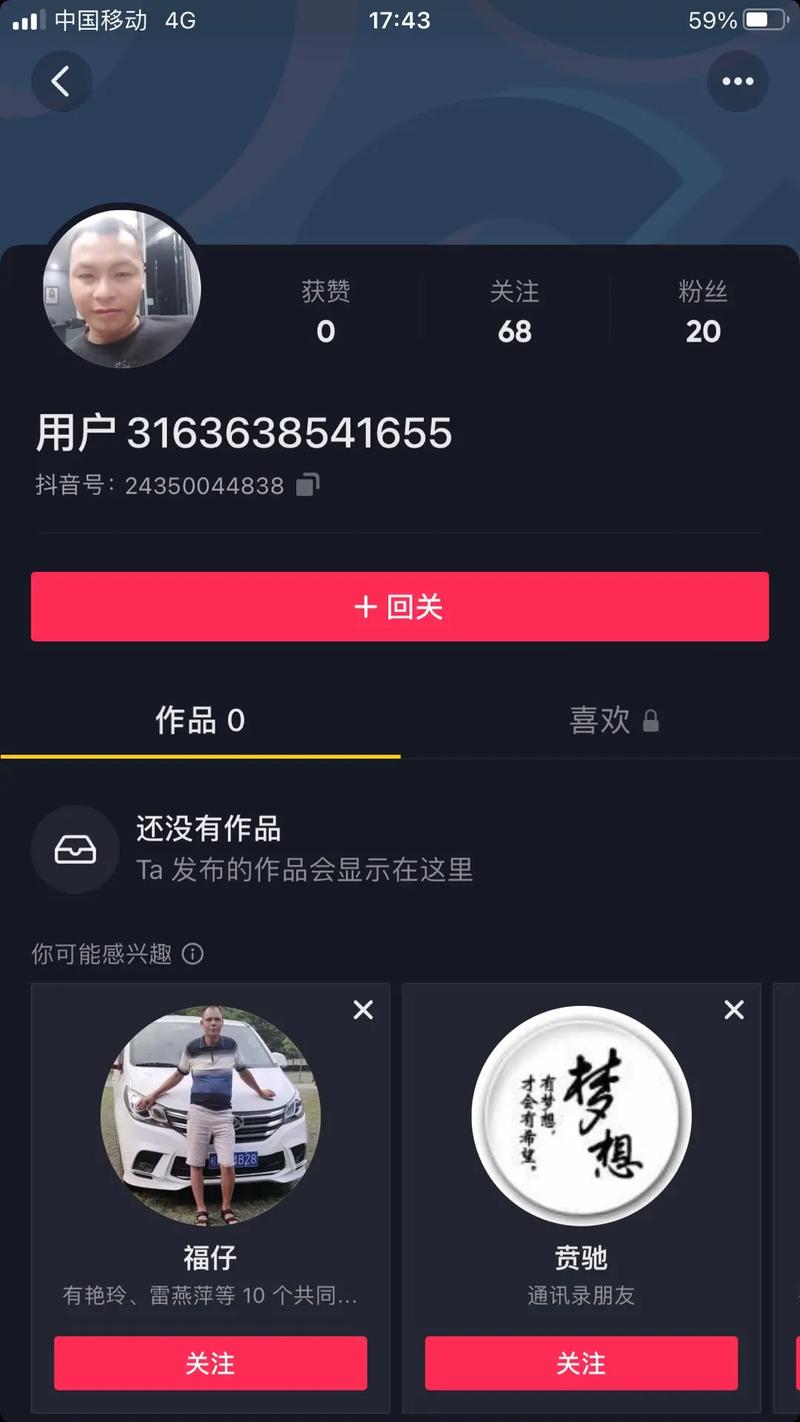Toggle follow-back with the 回关 button
The image size is (800, 1422).
tap(400, 606)
